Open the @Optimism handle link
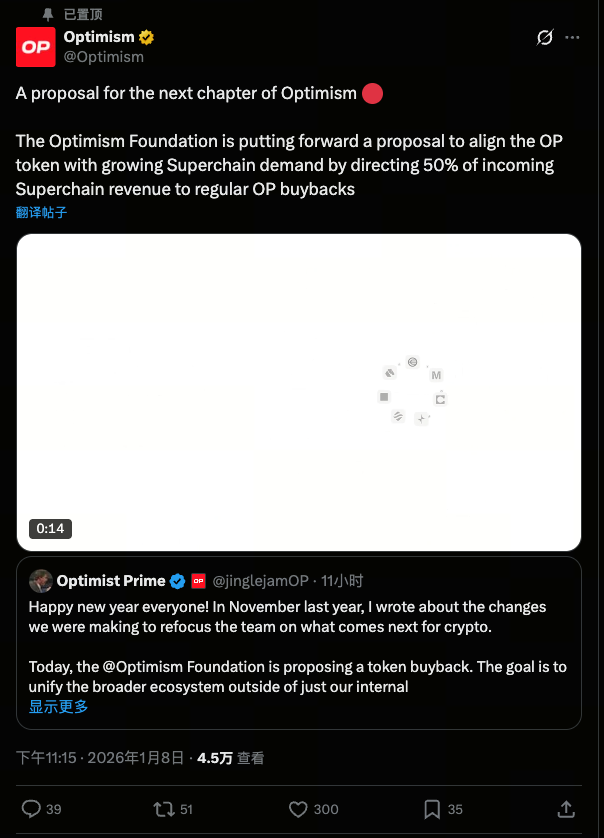The image size is (604, 838). click(104, 57)
